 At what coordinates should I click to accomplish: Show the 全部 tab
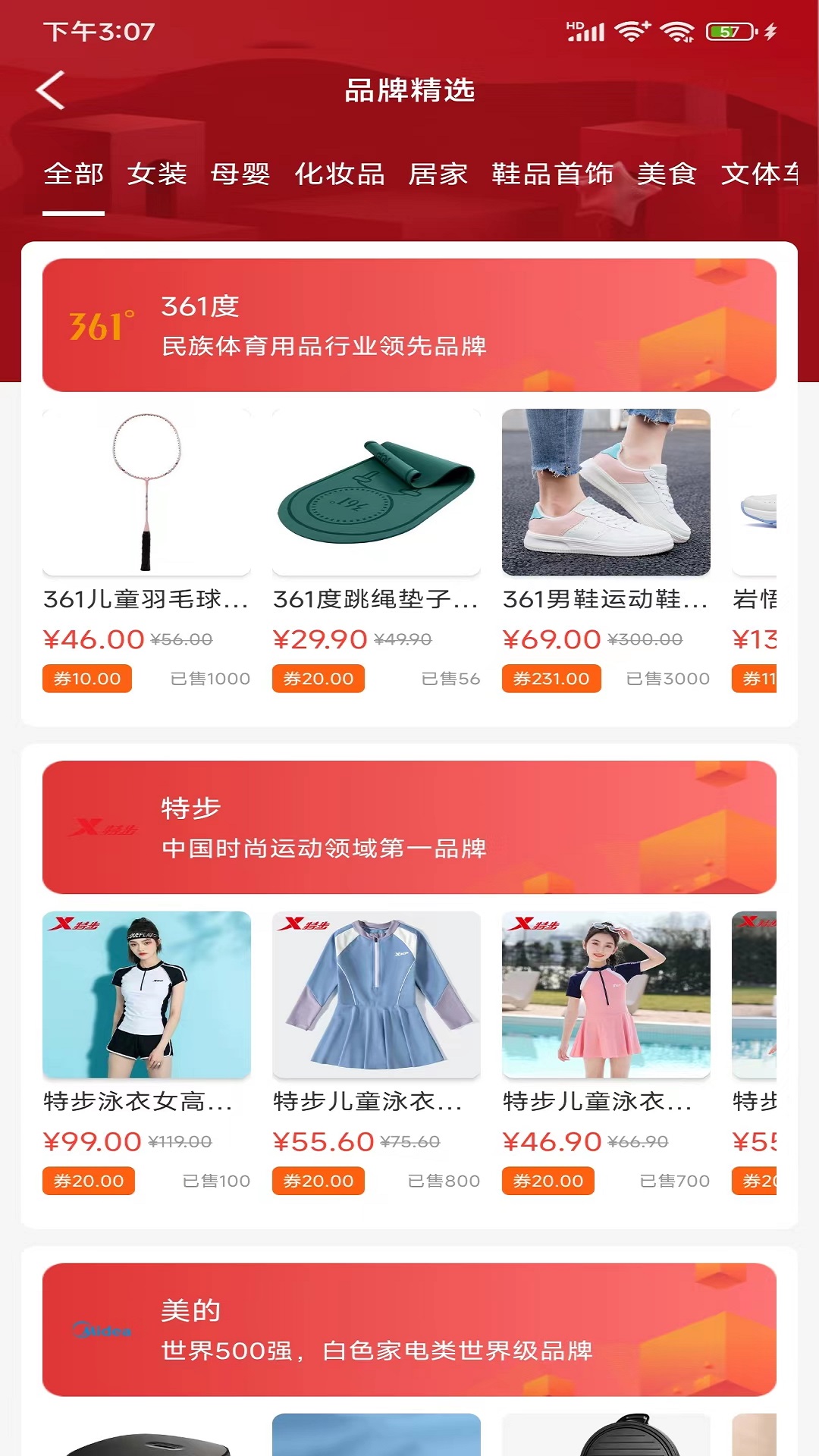74,174
